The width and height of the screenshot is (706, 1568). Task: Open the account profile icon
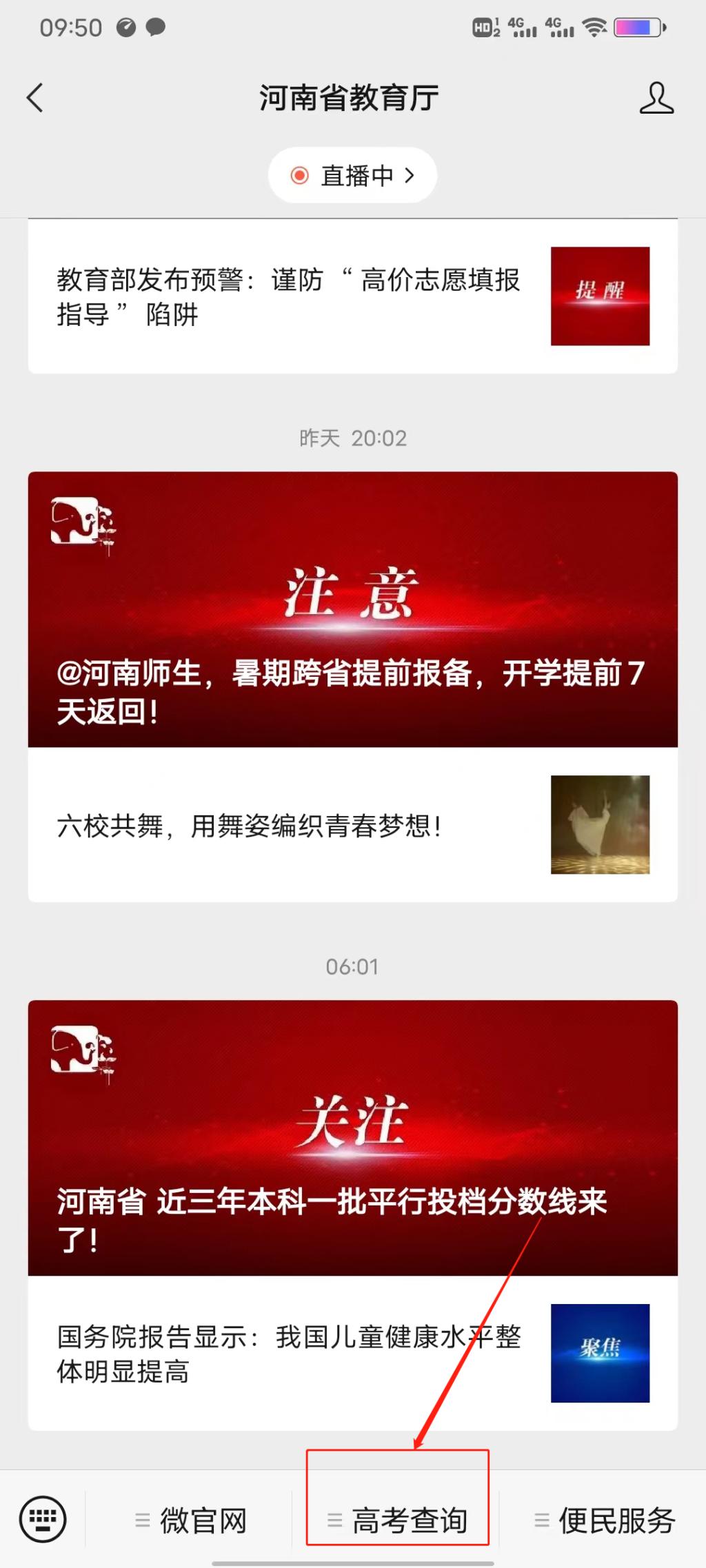[656, 98]
